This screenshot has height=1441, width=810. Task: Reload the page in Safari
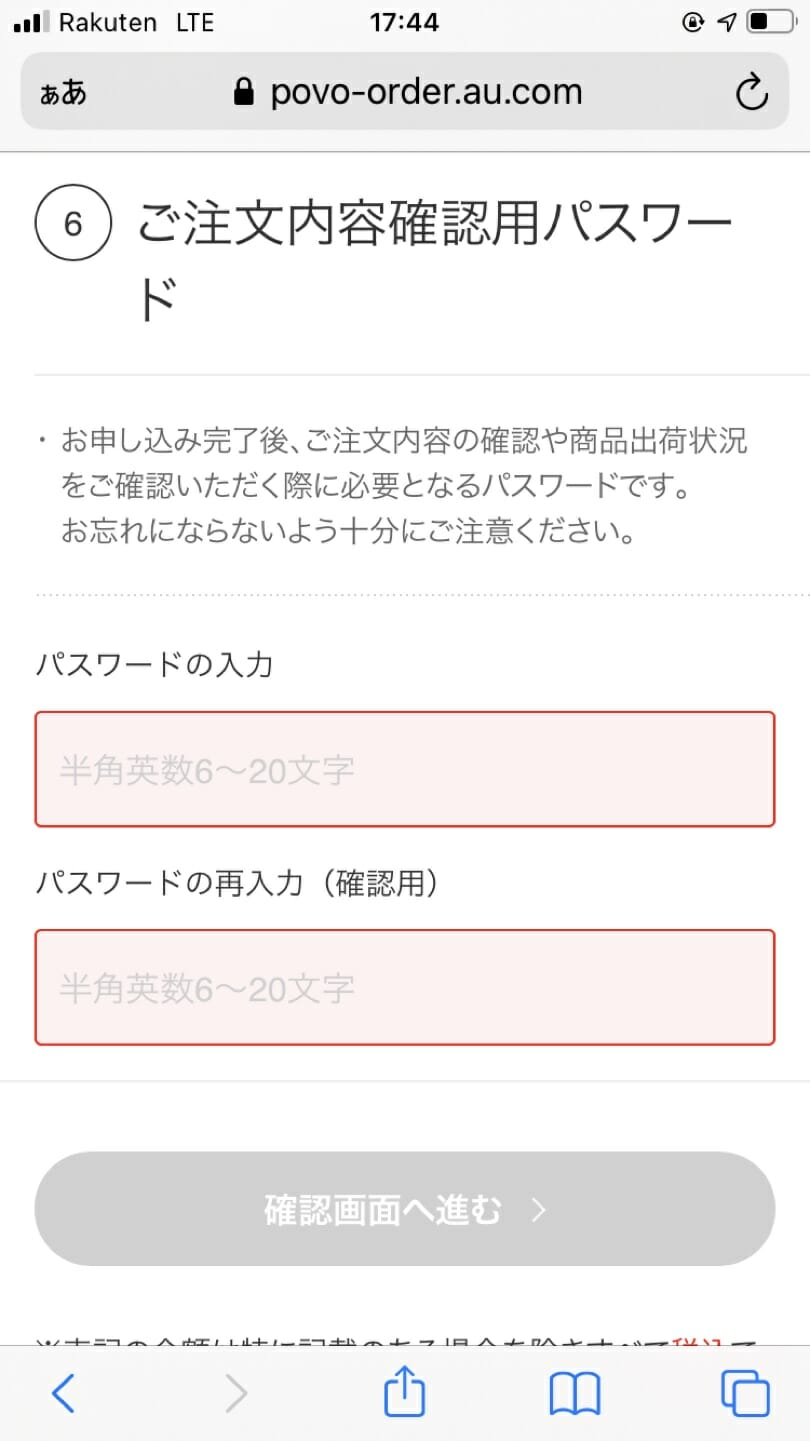[x=751, y=93]
